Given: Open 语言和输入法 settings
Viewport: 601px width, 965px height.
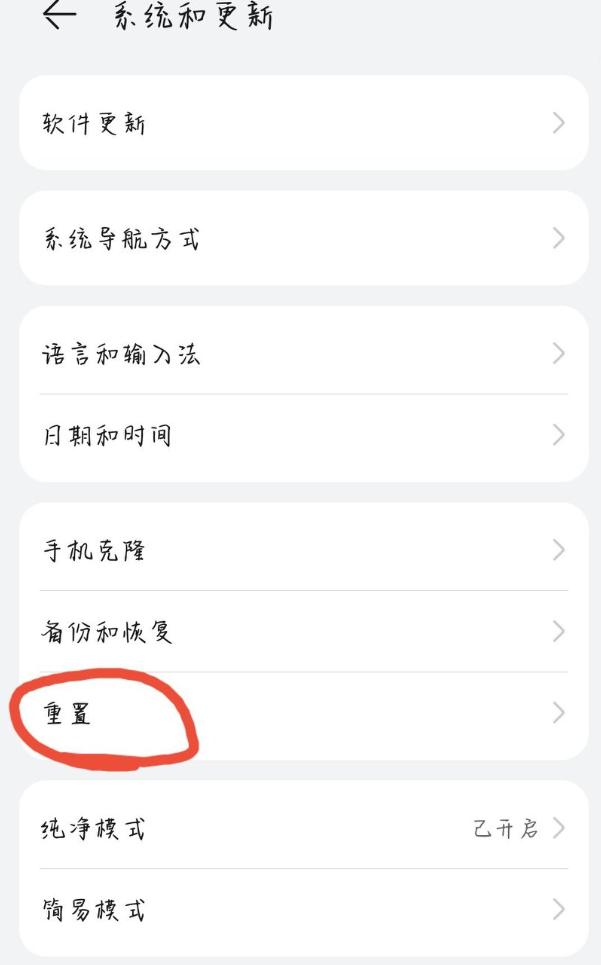Looking at the screenshot, I should 304,353.
